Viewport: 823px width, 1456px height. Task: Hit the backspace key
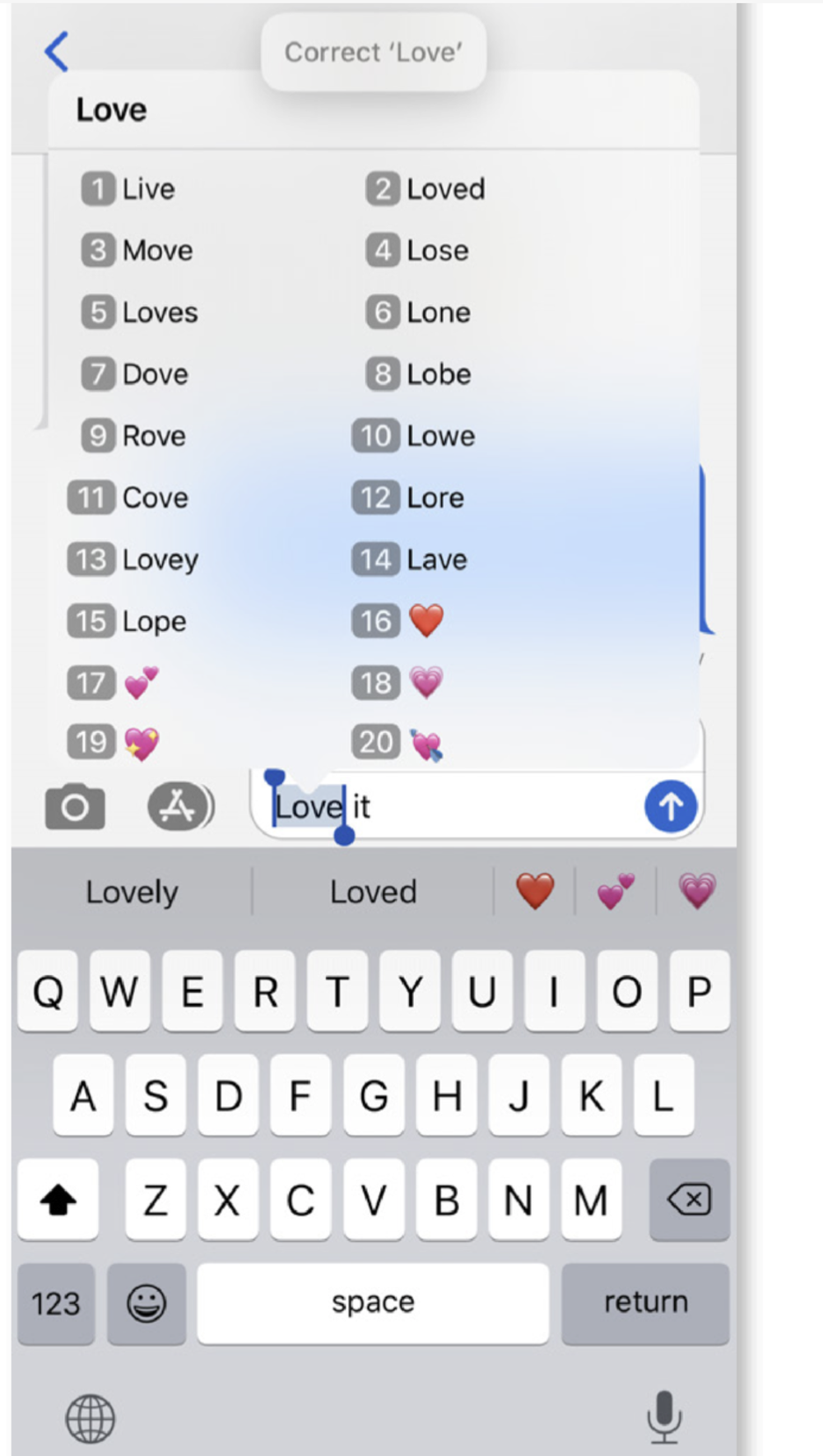689,1199
